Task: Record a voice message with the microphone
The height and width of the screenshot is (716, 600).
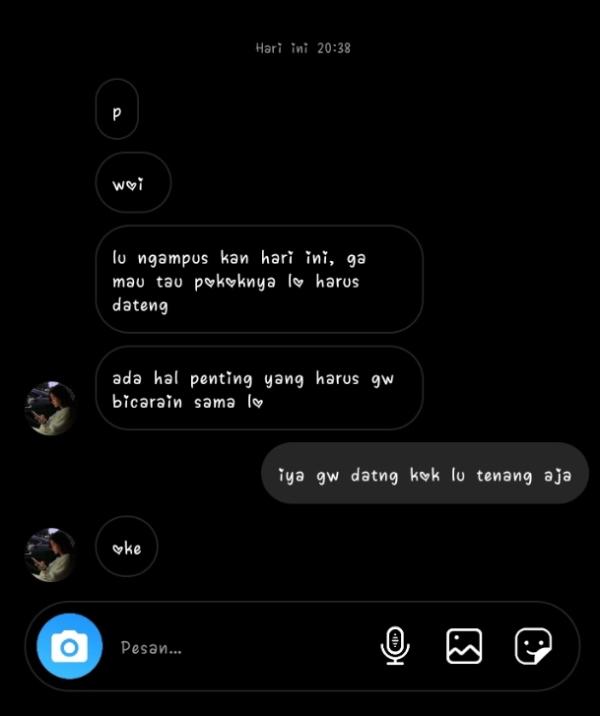Action: (395, 646)
